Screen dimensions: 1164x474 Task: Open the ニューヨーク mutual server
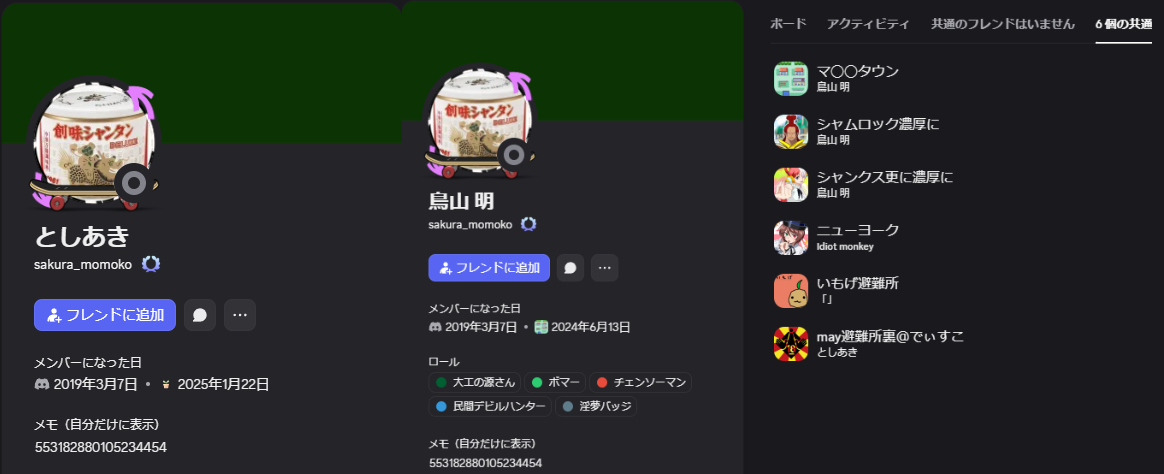[x=857, y=237]
